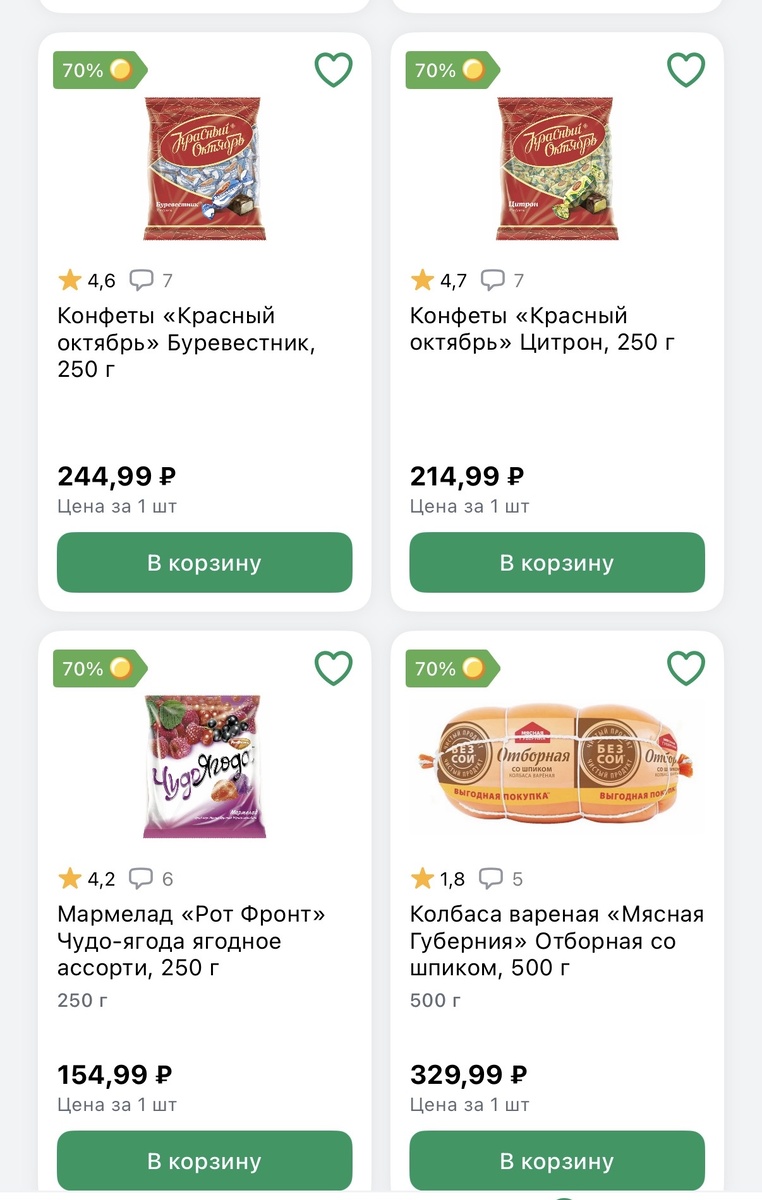
Task: Tap В корзину for Цитрон candies
Action: (x=557, y=562)
